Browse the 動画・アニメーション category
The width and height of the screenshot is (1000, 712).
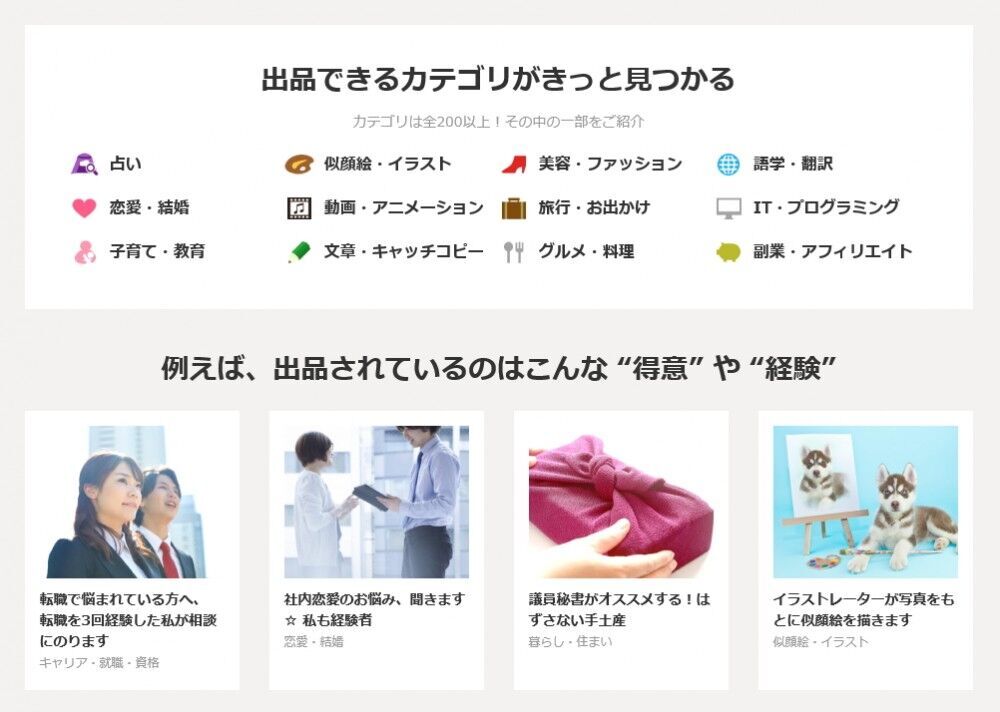click(403, 208)
